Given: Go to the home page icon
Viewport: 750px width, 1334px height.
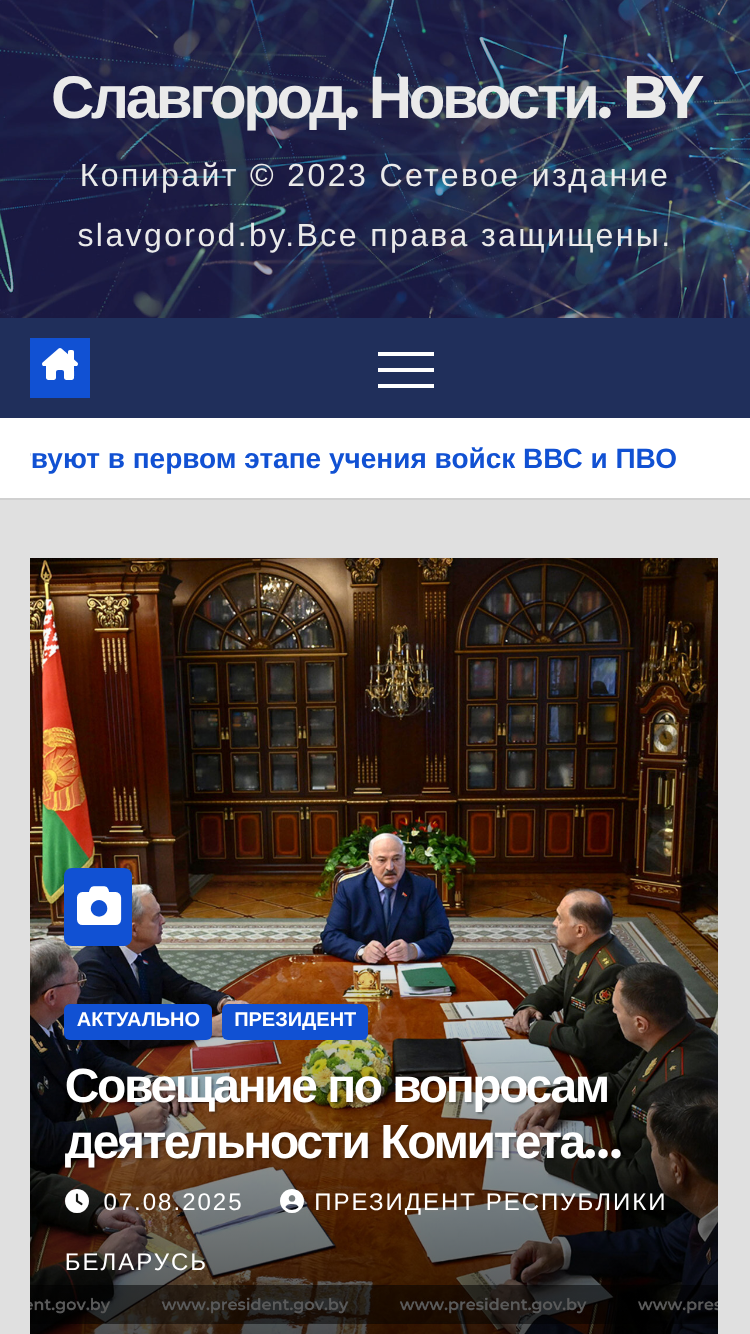Looking at the screenshot, I should (x=60, y=367).
